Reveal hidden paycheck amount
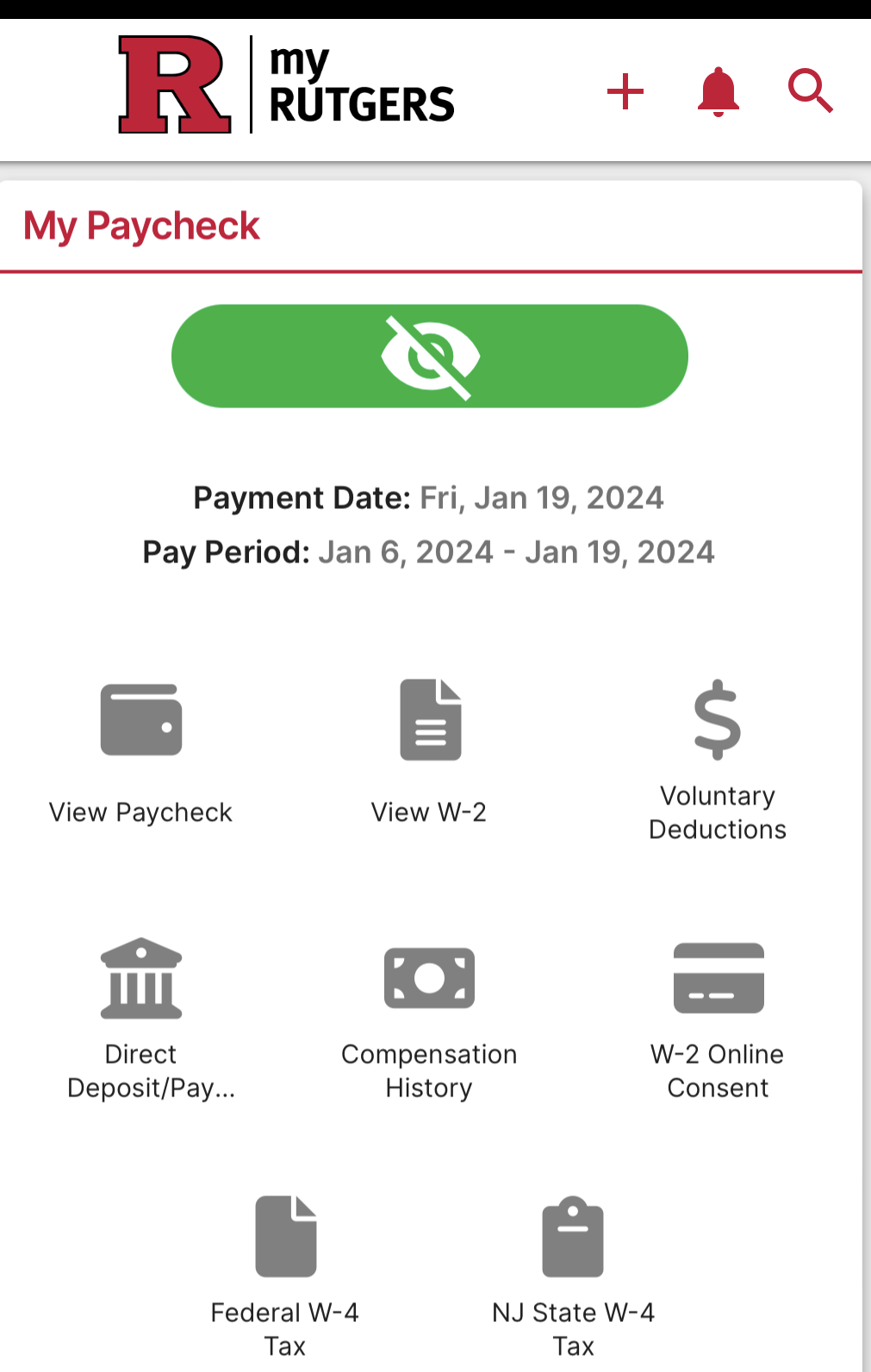The image size is (871, 1372). (430, 356)
